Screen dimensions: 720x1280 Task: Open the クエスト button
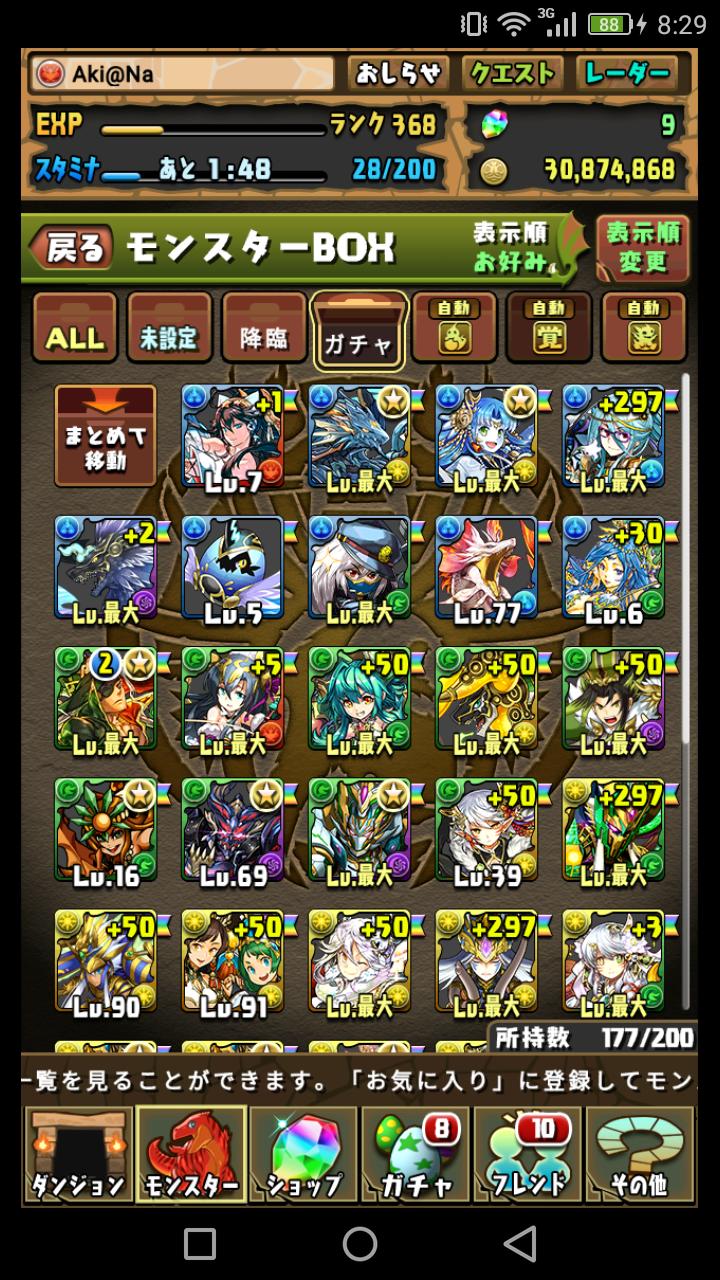pyautogui.click(x=513, y=74)
